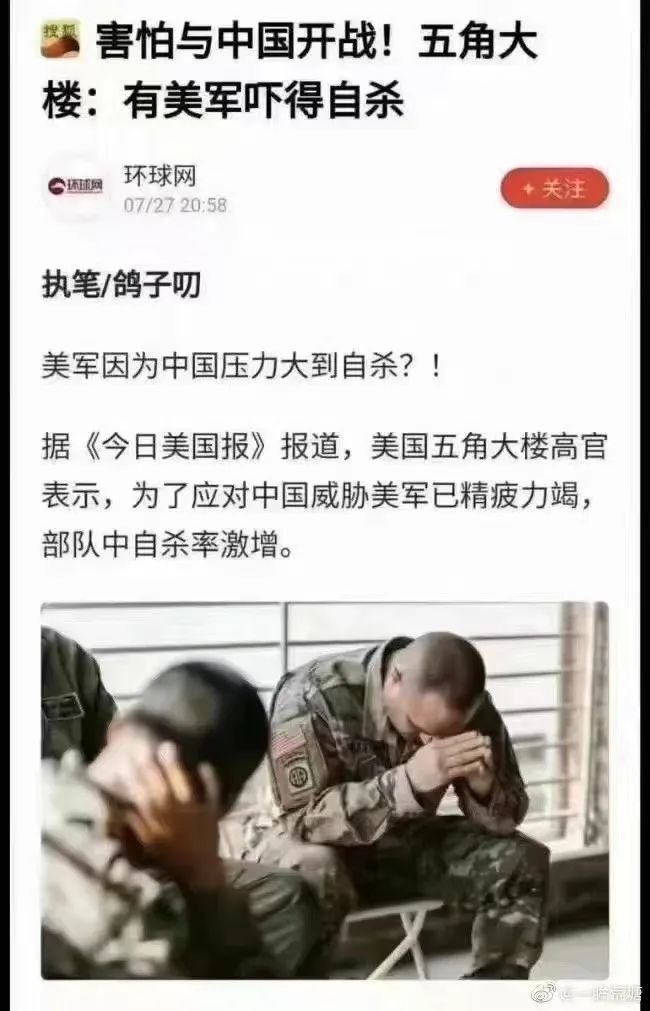Open the 环球网 author profile

click(x=78, y=187)
